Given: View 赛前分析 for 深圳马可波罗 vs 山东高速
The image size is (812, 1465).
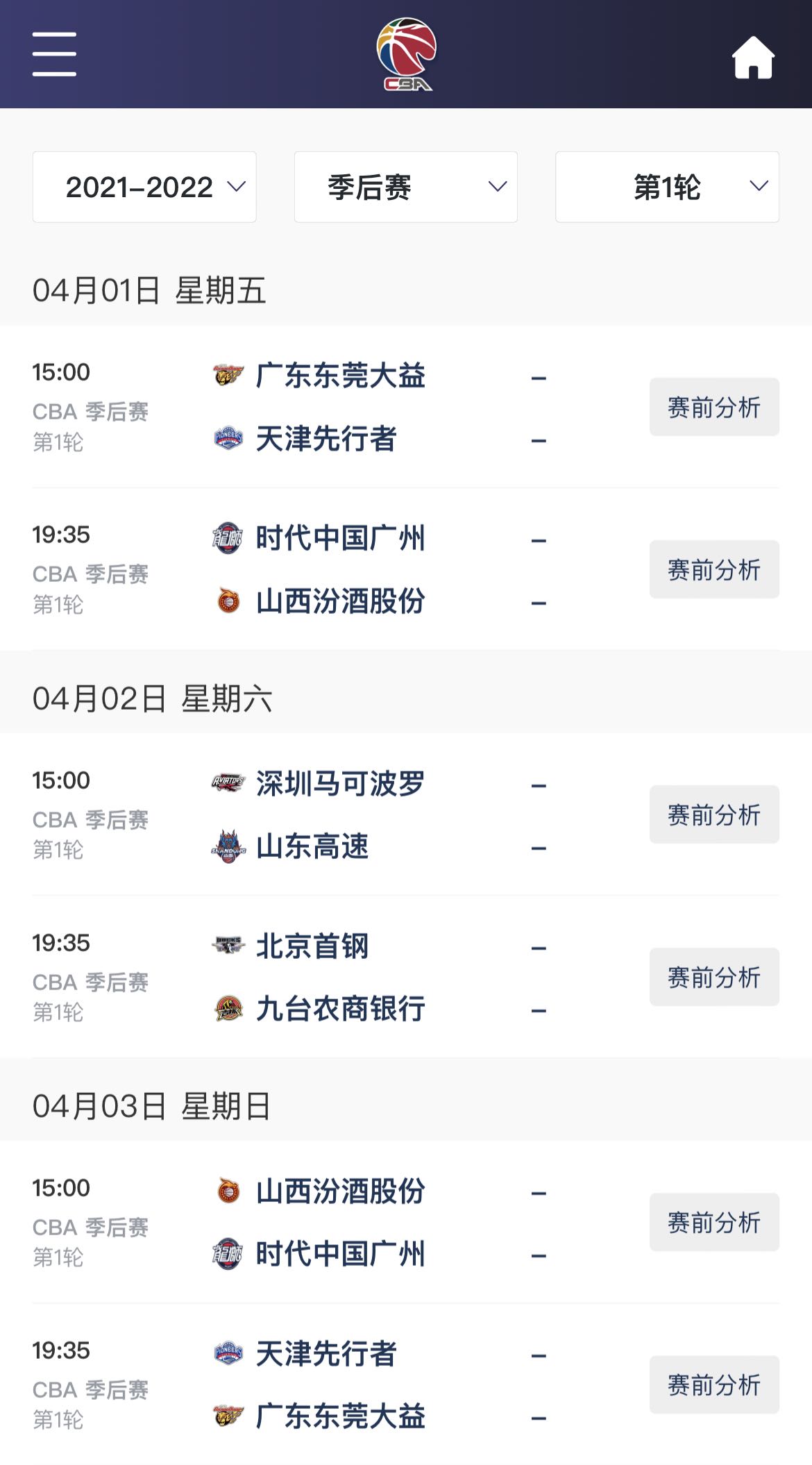Looking at the screenshot, I should 714,814.
